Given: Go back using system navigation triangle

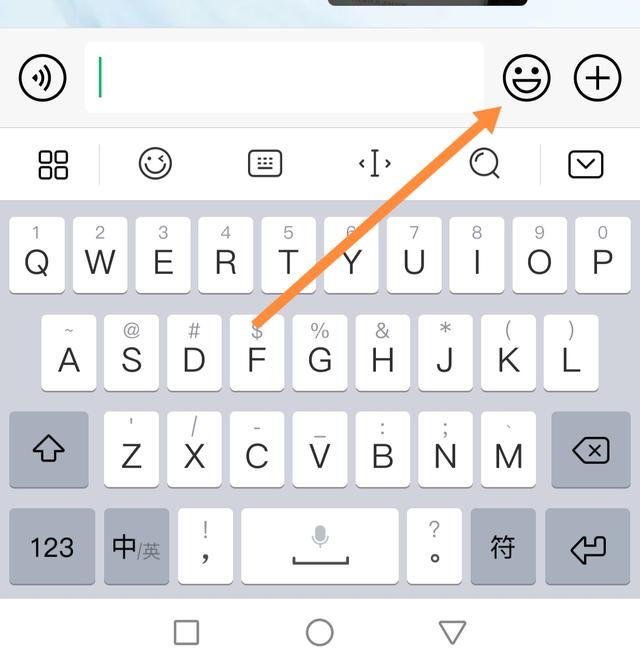Looking at the screenshot, I should click(x=453, y=632).
